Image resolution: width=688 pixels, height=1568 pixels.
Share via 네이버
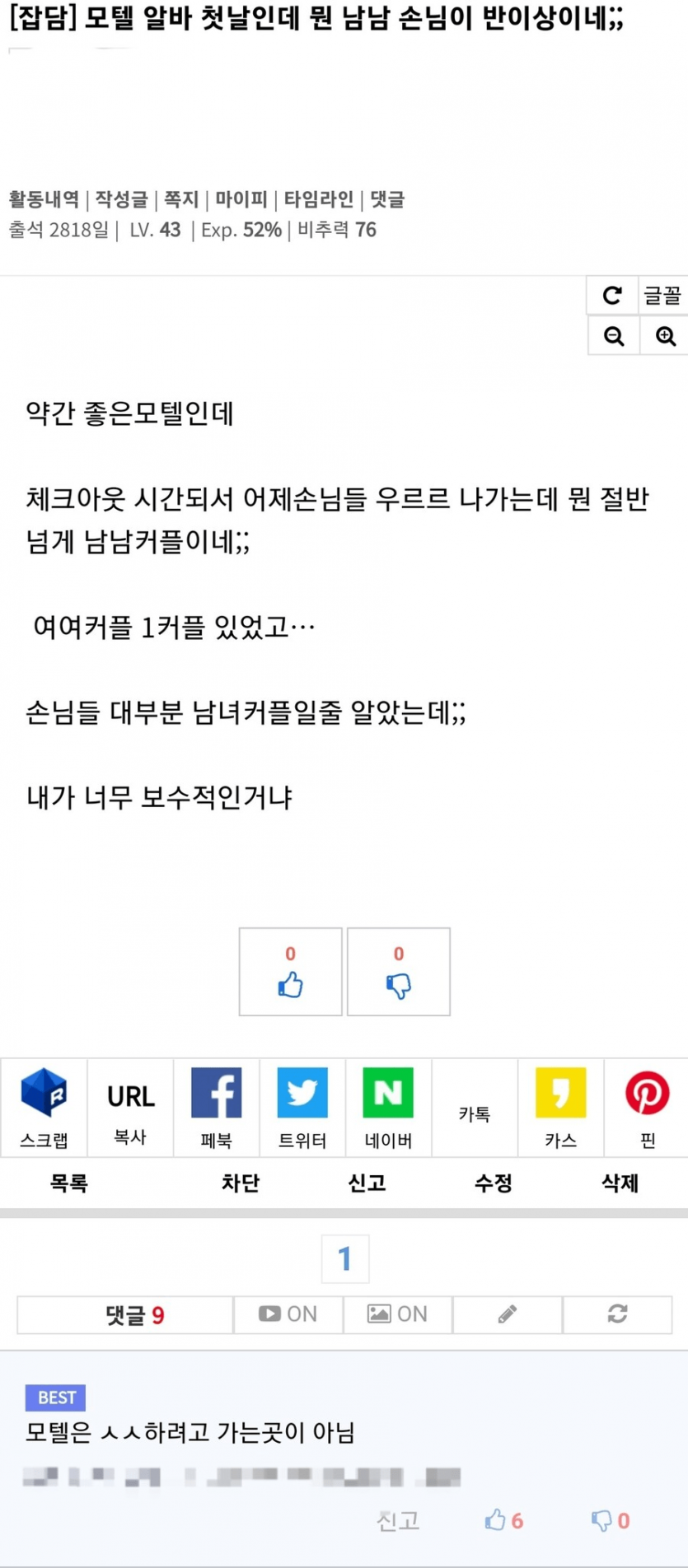pyautogui.click(x=388, y=1108)
